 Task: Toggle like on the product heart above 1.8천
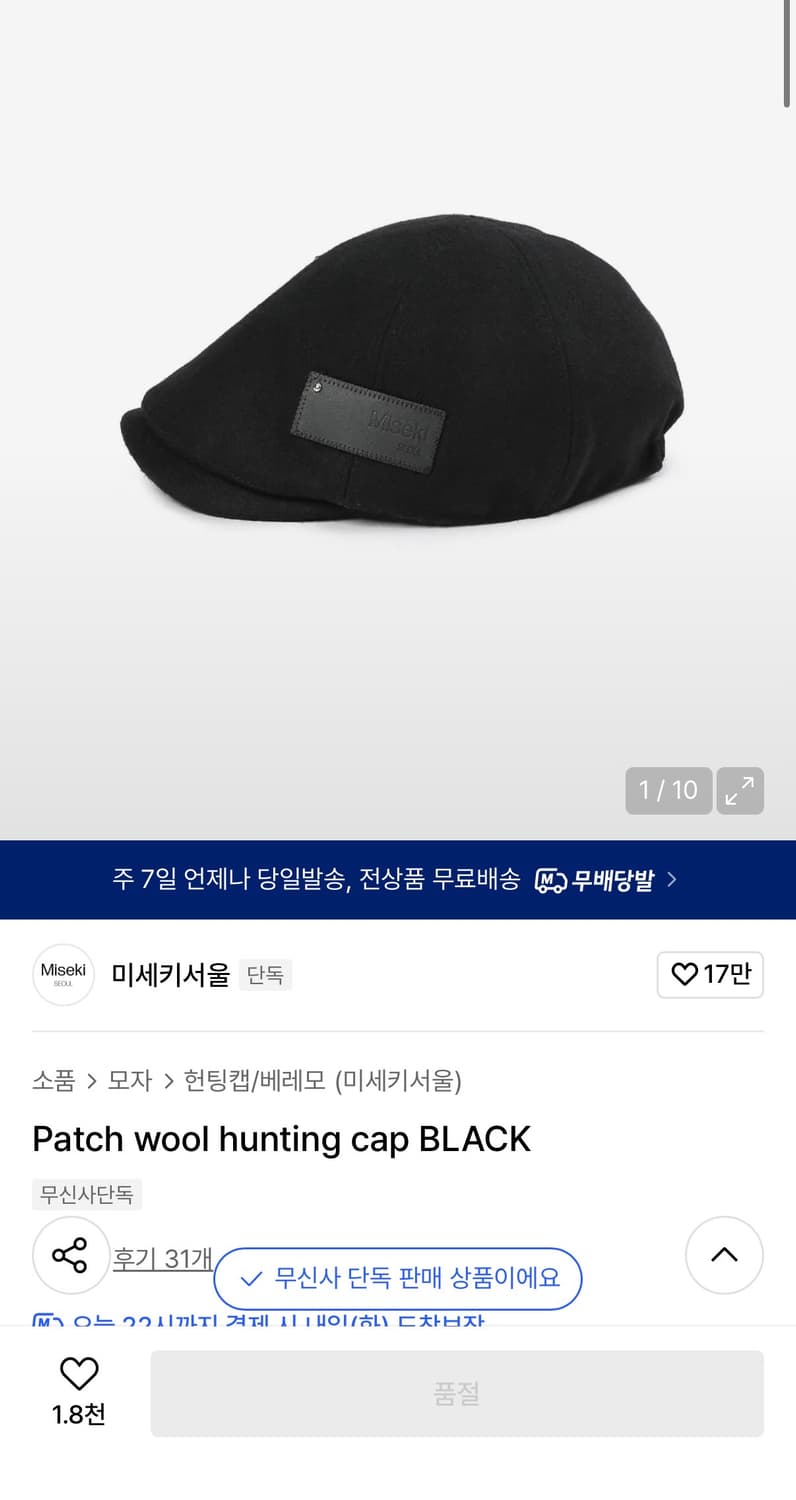(x=79, y=1374)
